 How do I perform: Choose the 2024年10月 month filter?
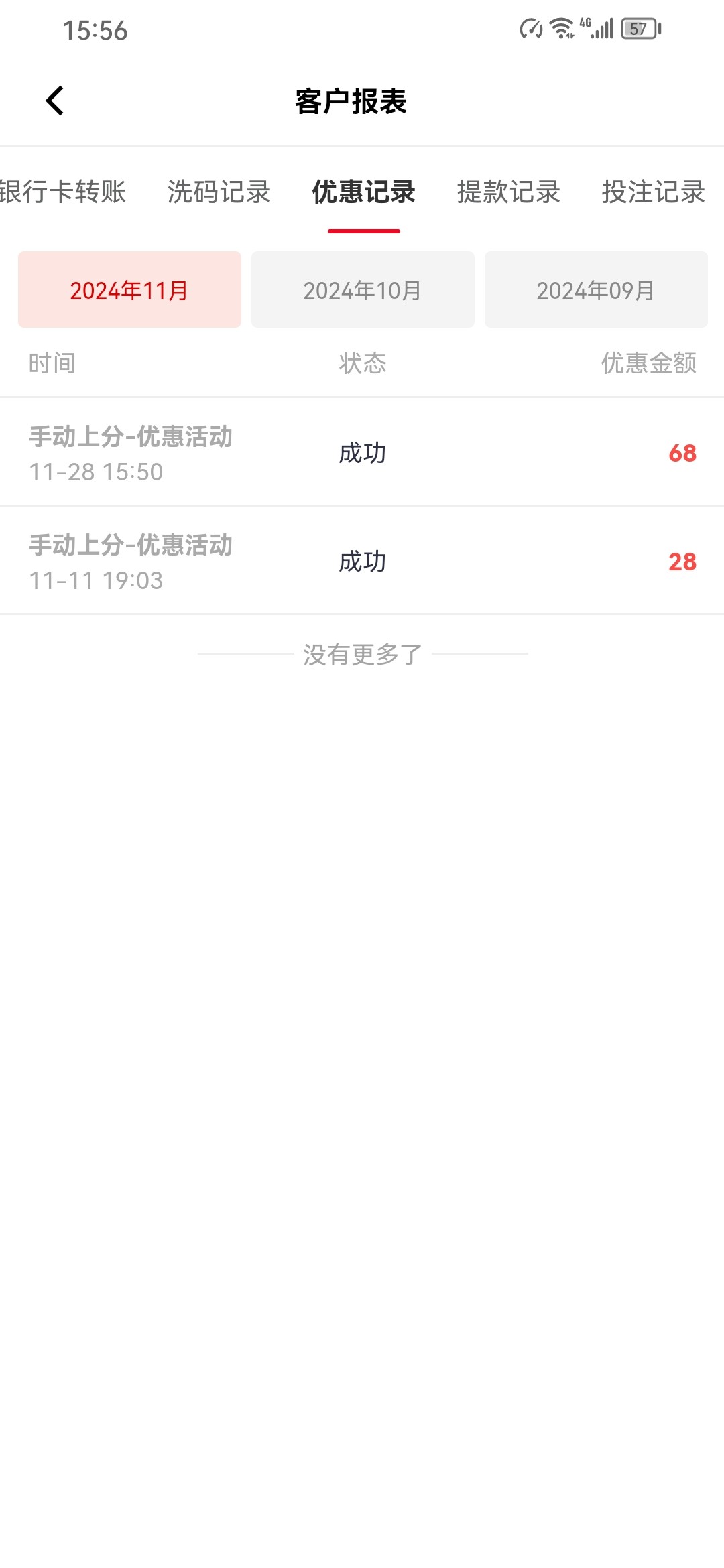(x=363, y=289)
